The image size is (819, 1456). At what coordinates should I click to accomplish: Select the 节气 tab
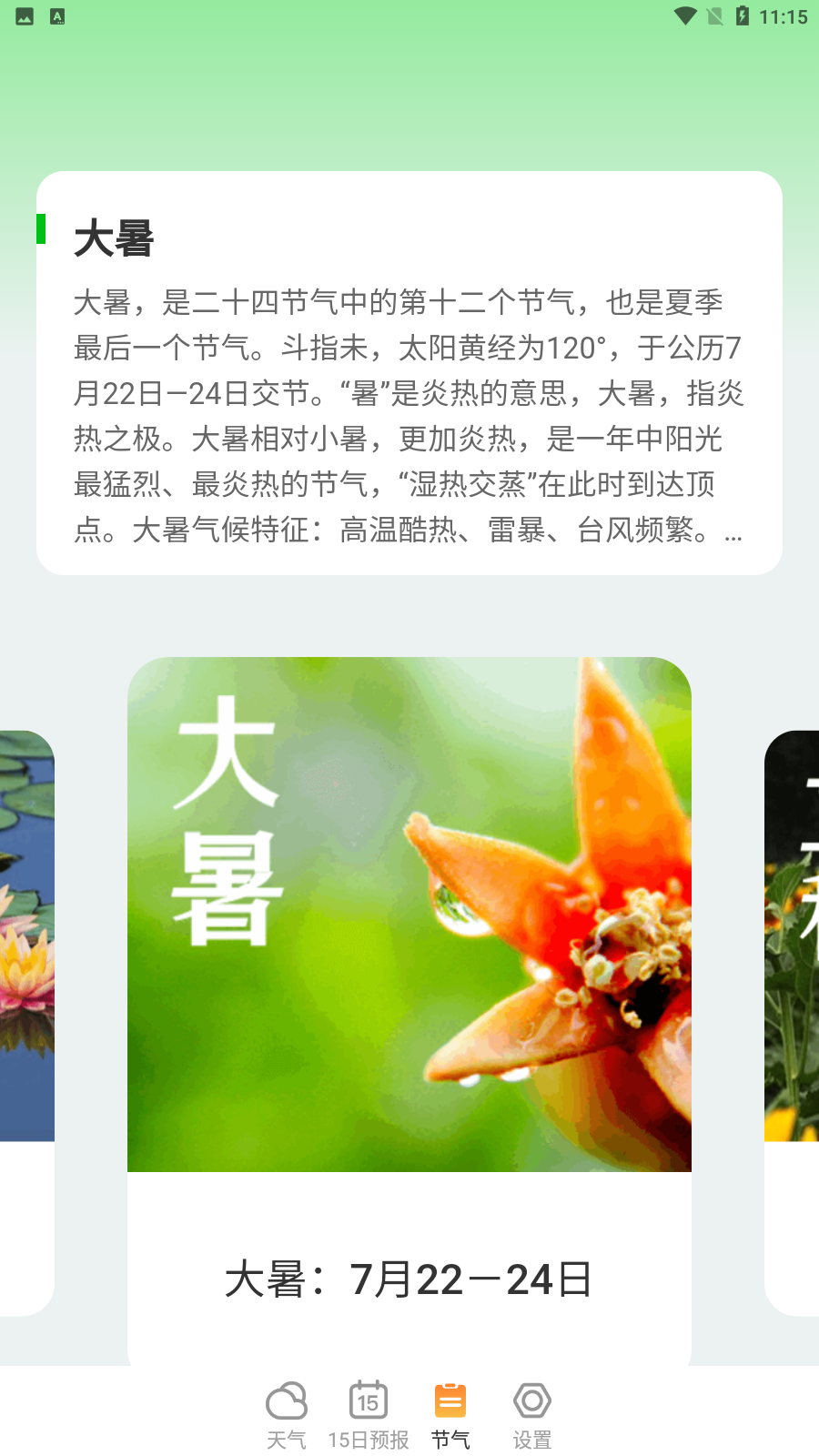coord(450,1414)
